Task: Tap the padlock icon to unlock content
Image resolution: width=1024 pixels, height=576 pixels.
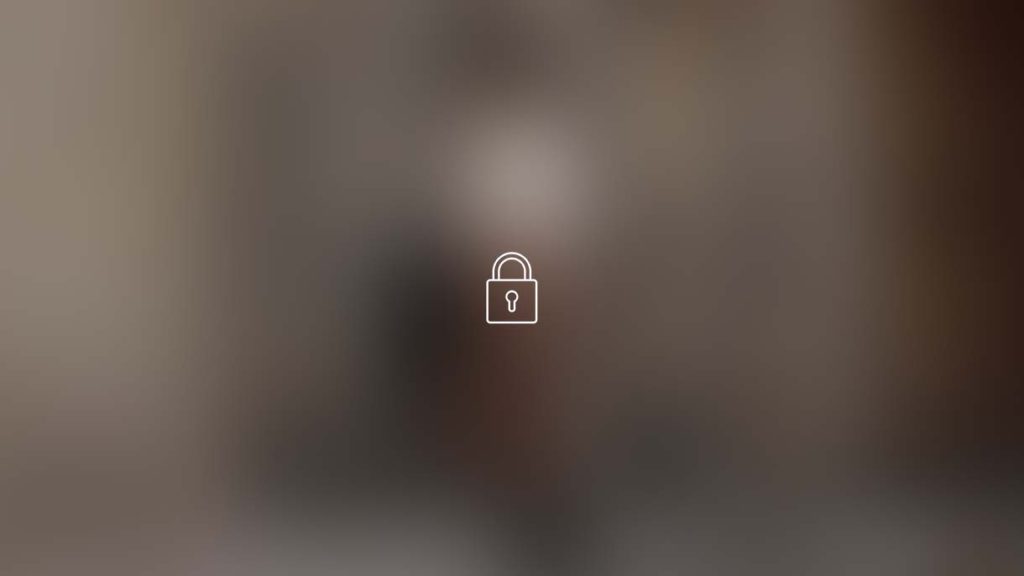Action: pyautogui.click(x=511, y=289)
